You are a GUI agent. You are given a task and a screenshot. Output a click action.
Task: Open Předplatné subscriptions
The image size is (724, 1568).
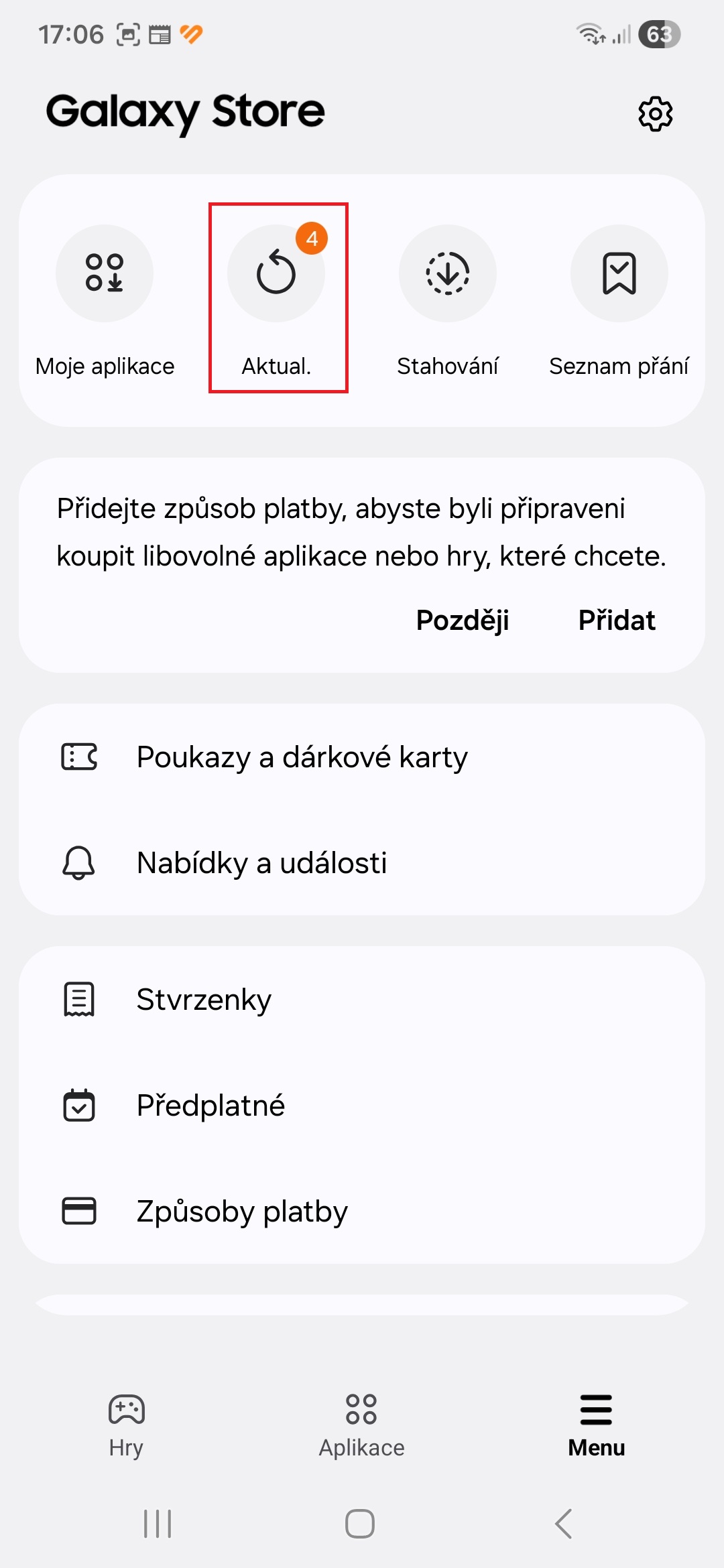coord(210,1106)
